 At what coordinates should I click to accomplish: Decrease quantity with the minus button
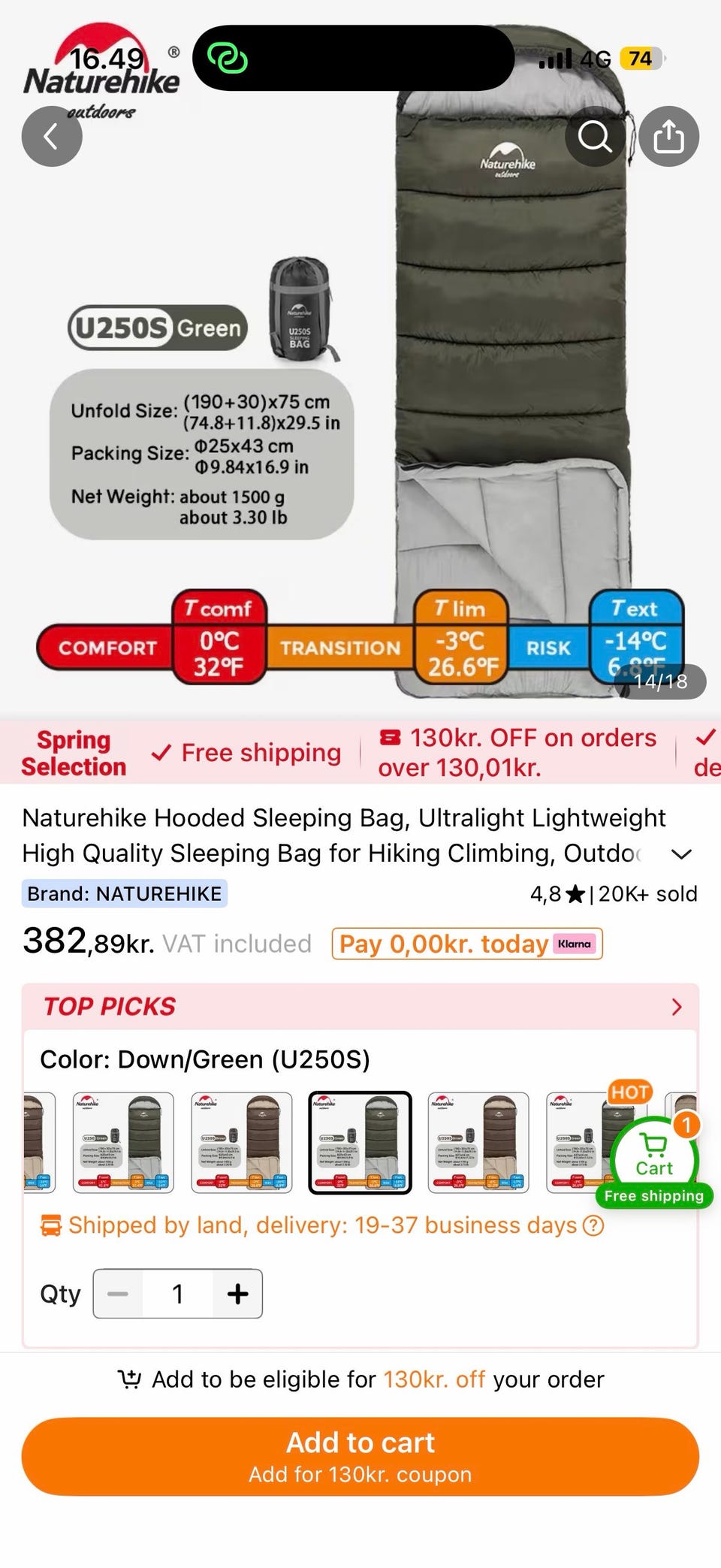tap(118, 1293)
